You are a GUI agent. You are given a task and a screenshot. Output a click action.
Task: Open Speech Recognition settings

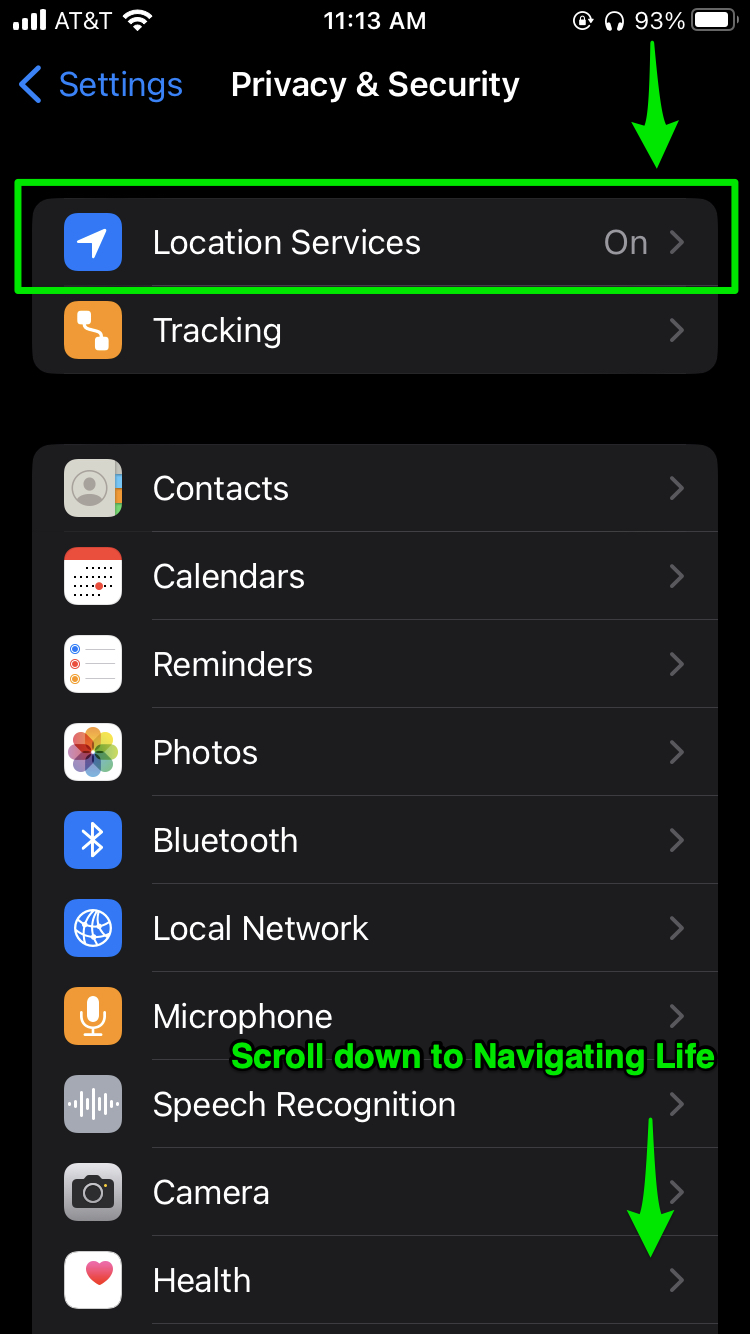coord(375,1104)
